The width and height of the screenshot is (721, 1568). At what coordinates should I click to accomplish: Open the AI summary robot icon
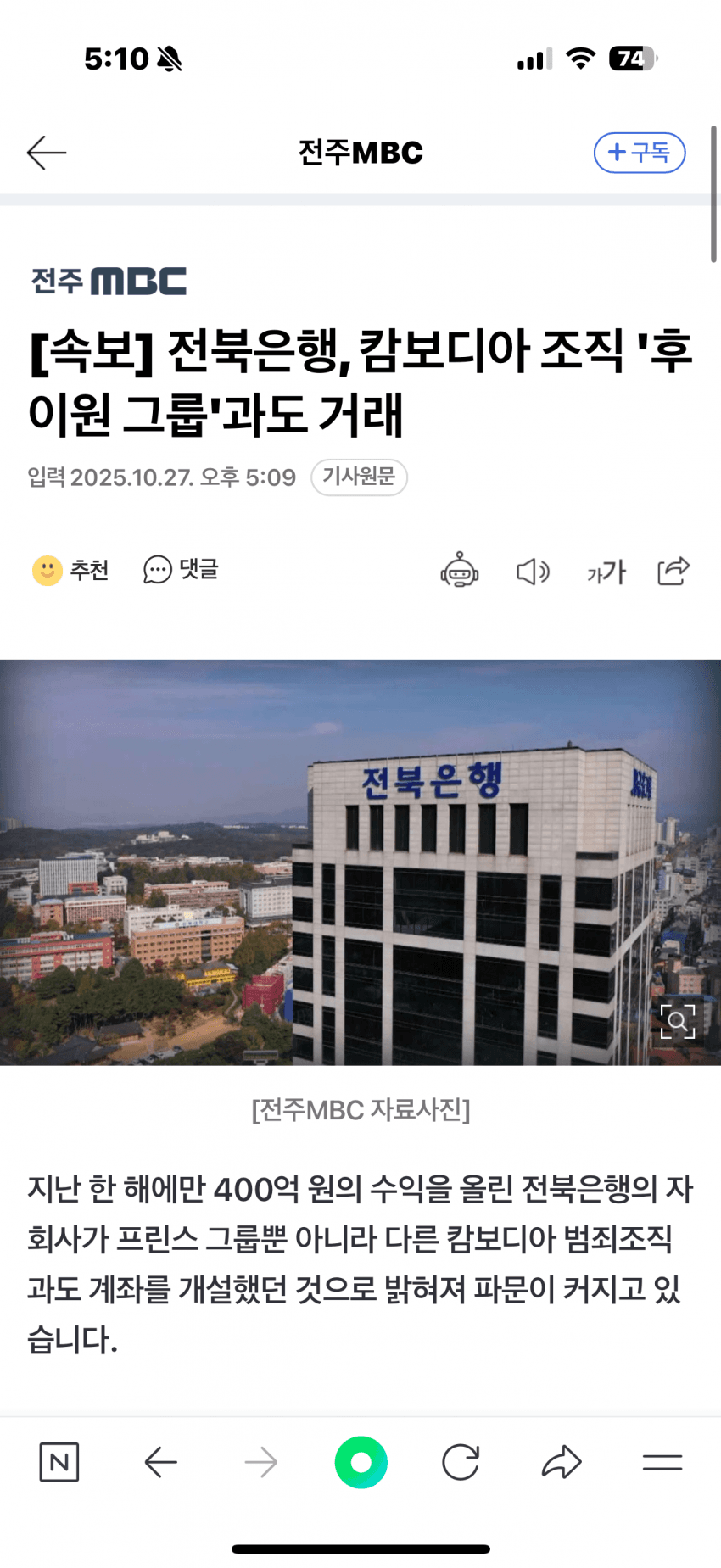click(x=459, y=571)
